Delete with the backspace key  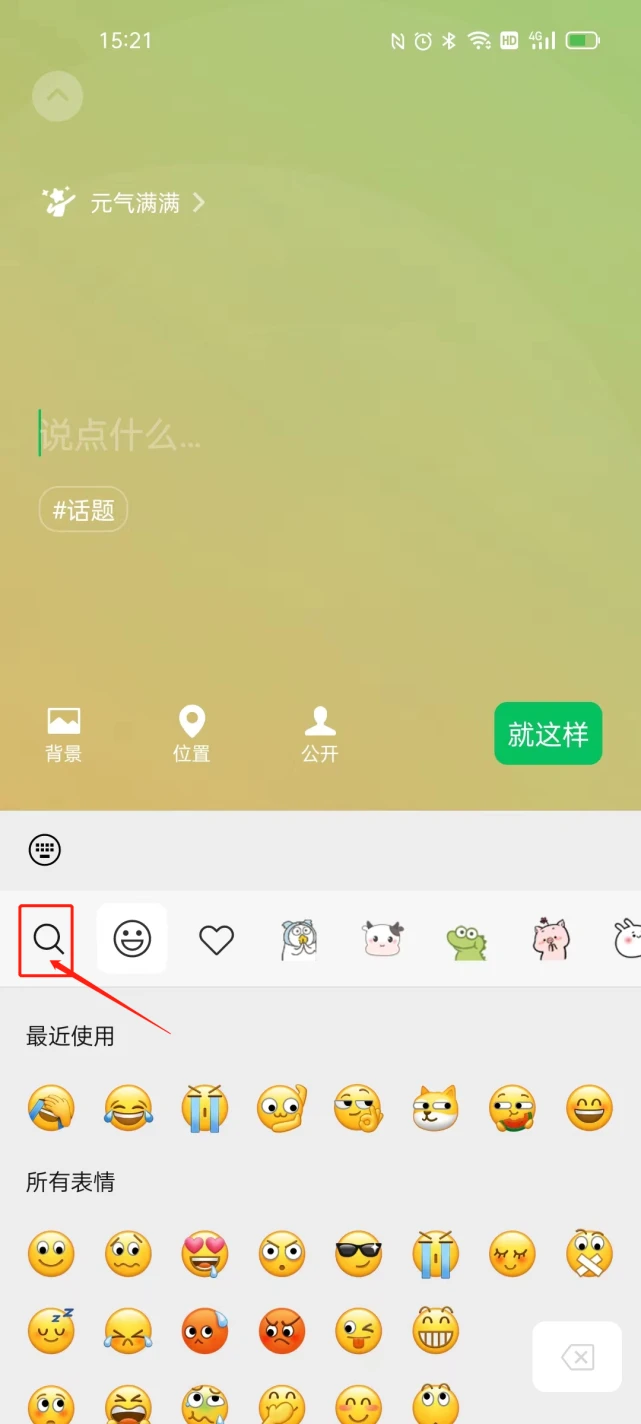578,1357
